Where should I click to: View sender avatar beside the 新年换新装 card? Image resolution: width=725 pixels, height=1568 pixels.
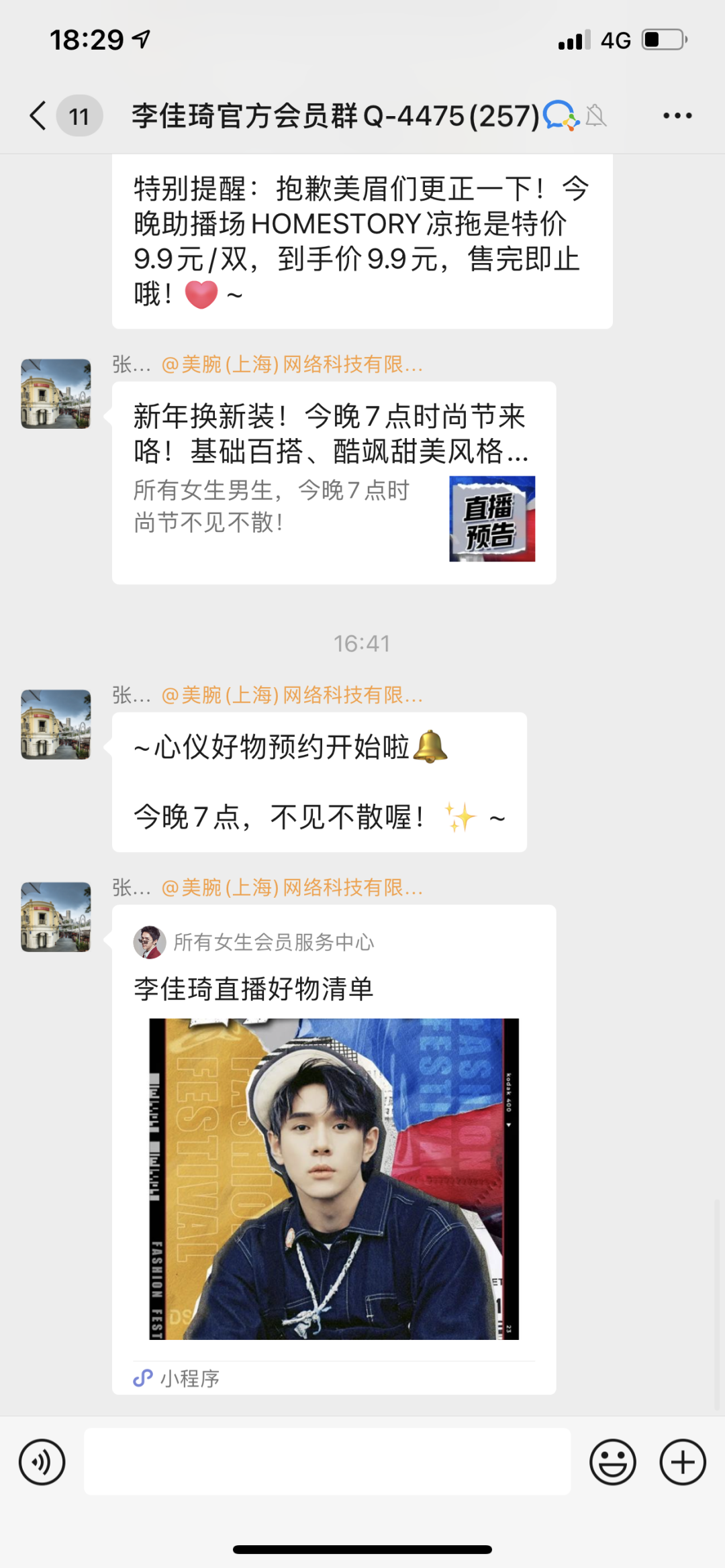pos(56,394)
